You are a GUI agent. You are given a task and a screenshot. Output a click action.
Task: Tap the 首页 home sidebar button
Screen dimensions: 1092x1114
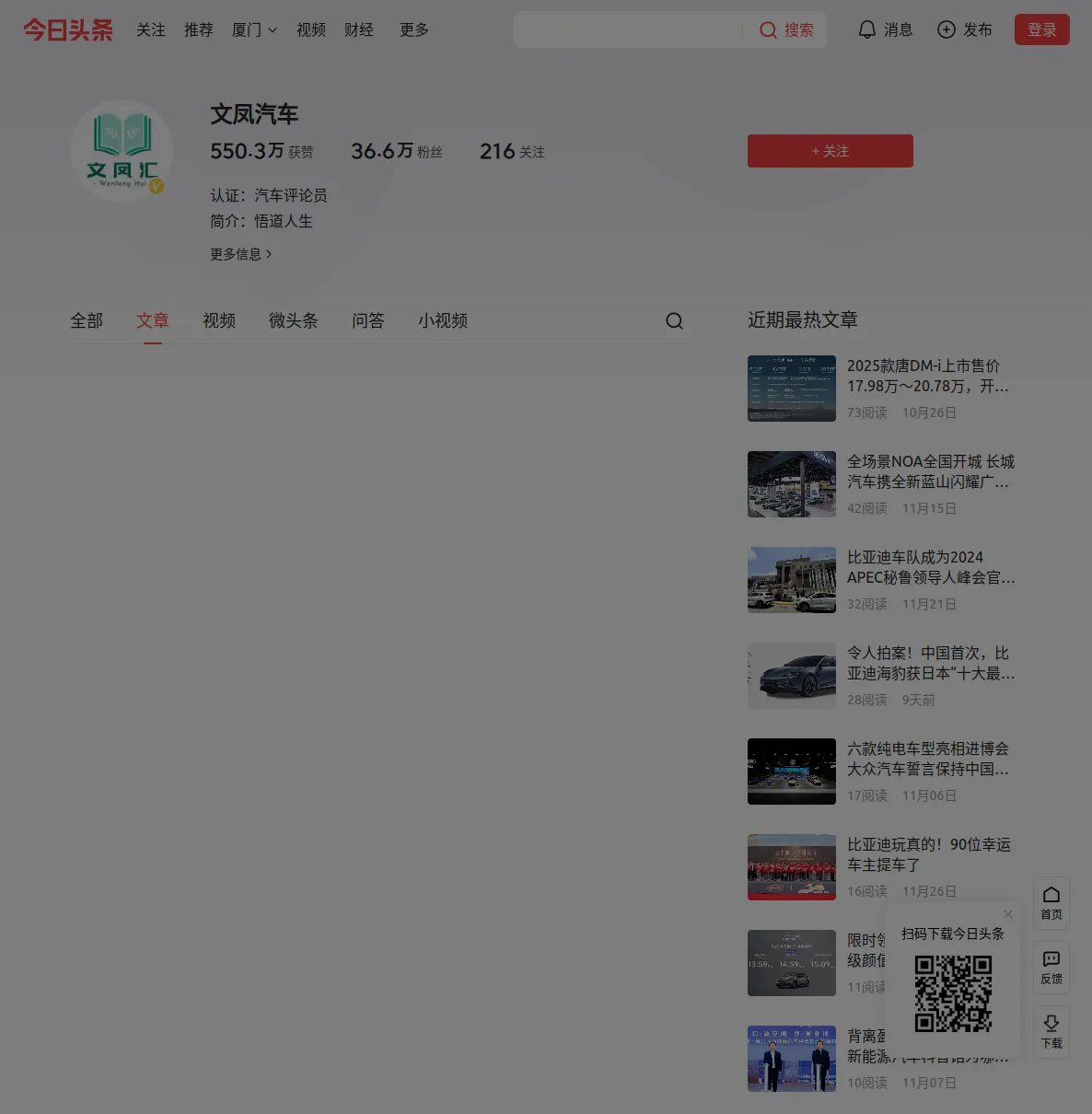[x=1051, y=903]
